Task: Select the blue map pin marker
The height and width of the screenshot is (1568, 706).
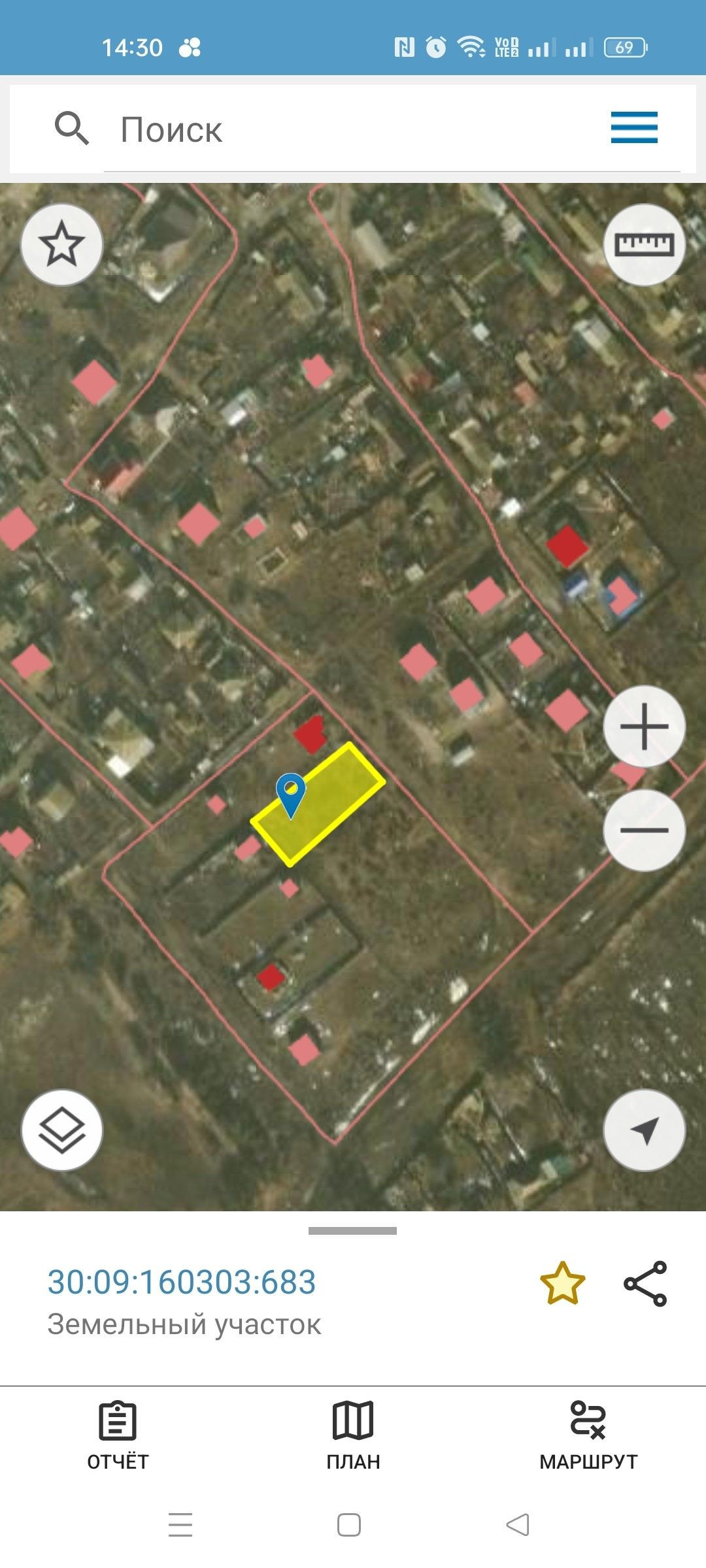Action: click(291, 792)
